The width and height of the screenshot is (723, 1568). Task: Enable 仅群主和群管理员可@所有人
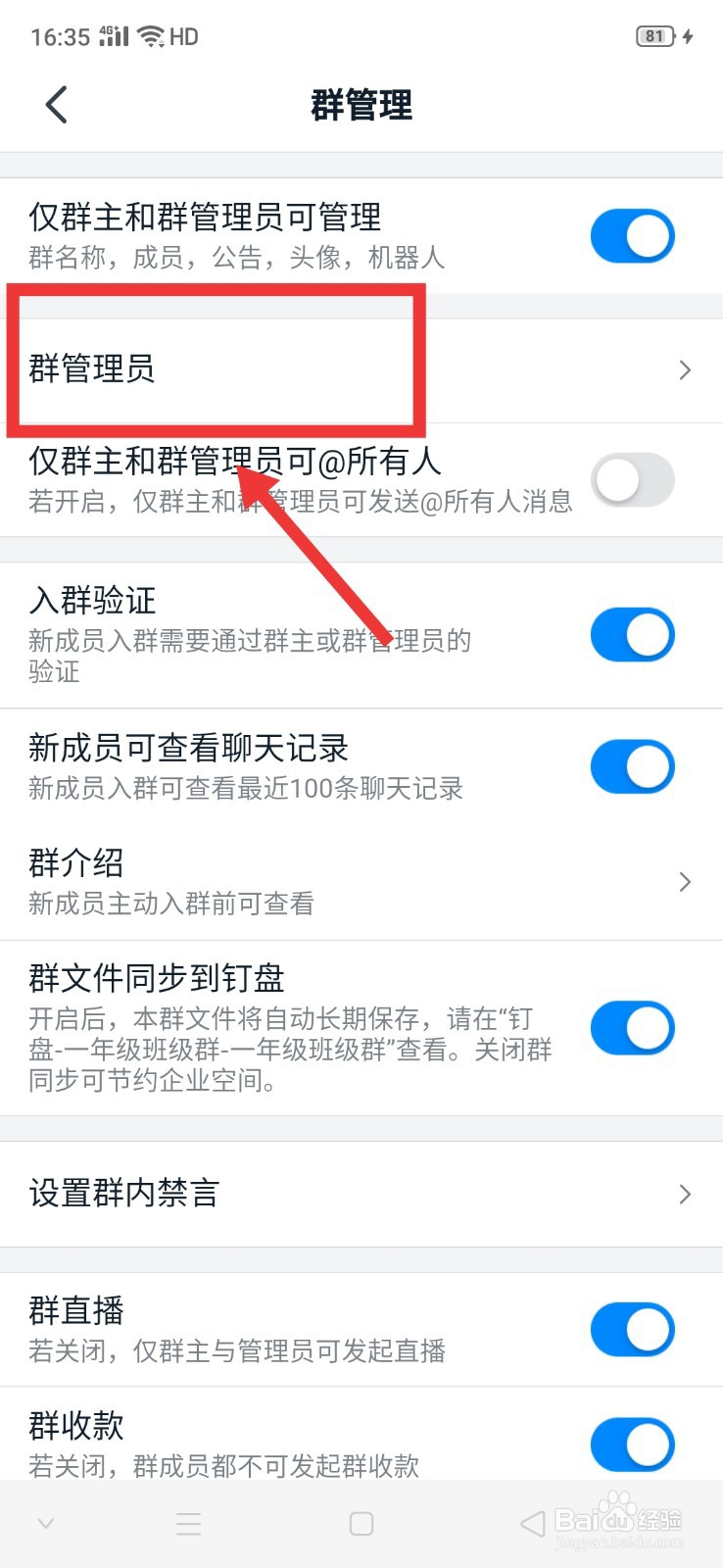[632, 480]
